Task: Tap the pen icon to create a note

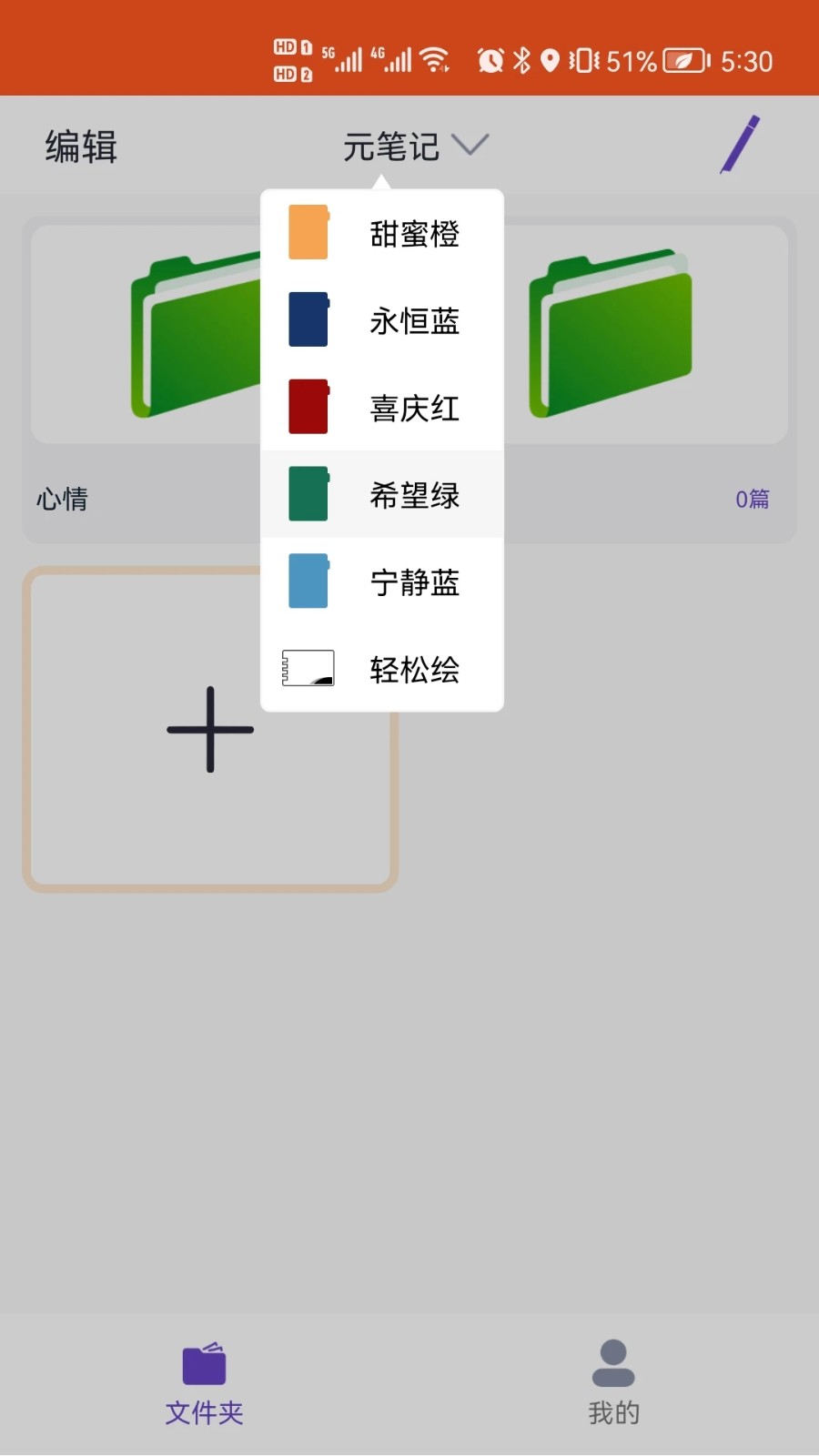Action: [740, 144]
